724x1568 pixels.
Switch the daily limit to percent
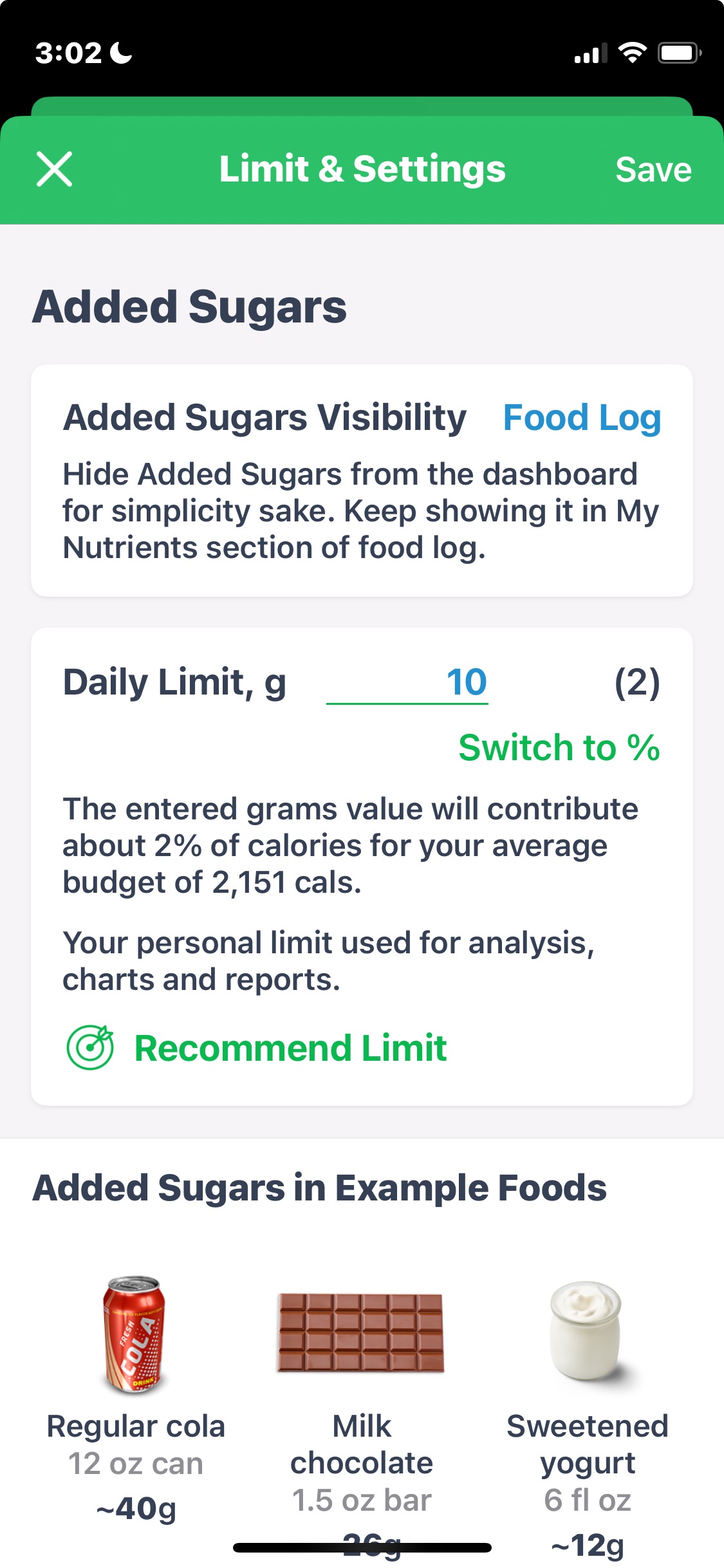click(559, 748)
